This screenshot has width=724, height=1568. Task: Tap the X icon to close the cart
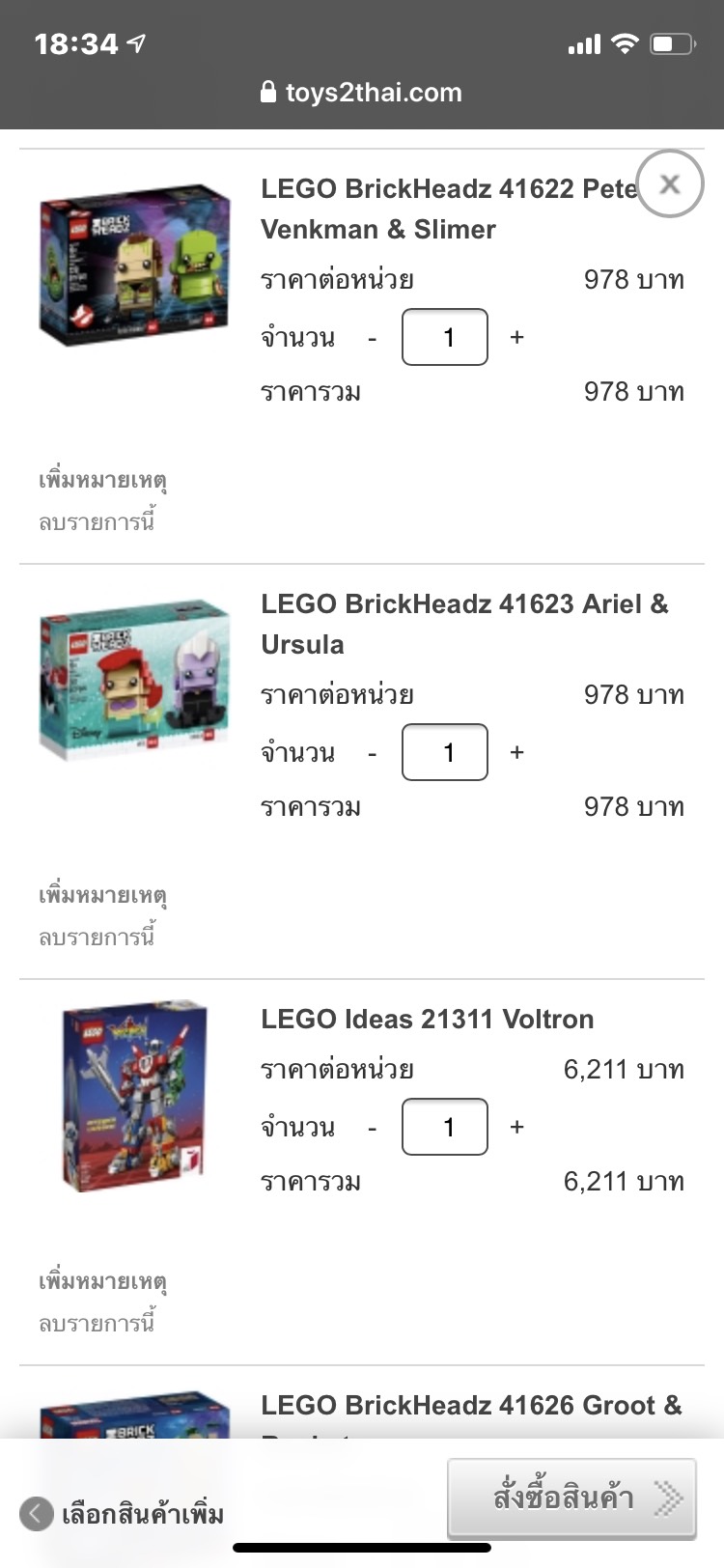point(669,183)
